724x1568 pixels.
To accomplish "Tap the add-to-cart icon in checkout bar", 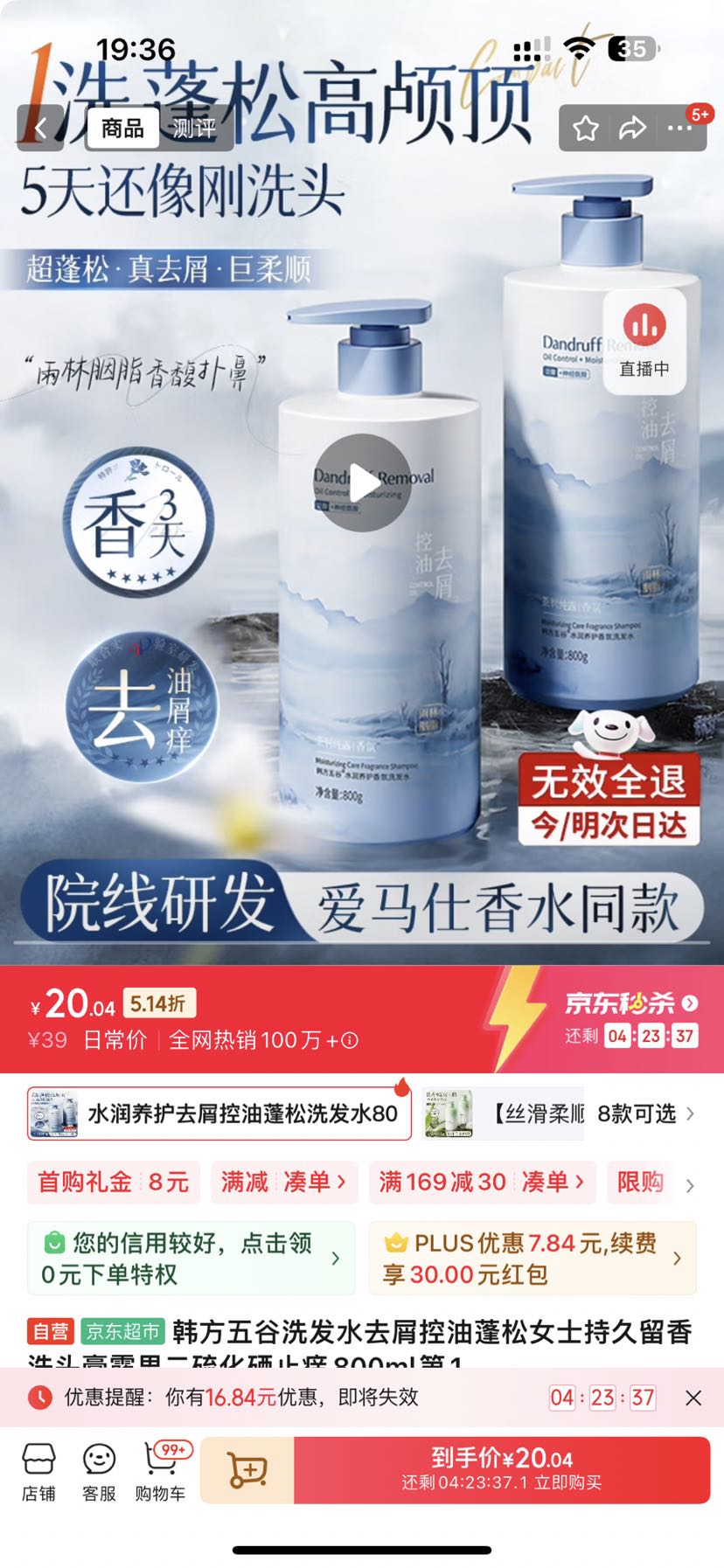I will pyautogui.click(x=247, y=1468).
